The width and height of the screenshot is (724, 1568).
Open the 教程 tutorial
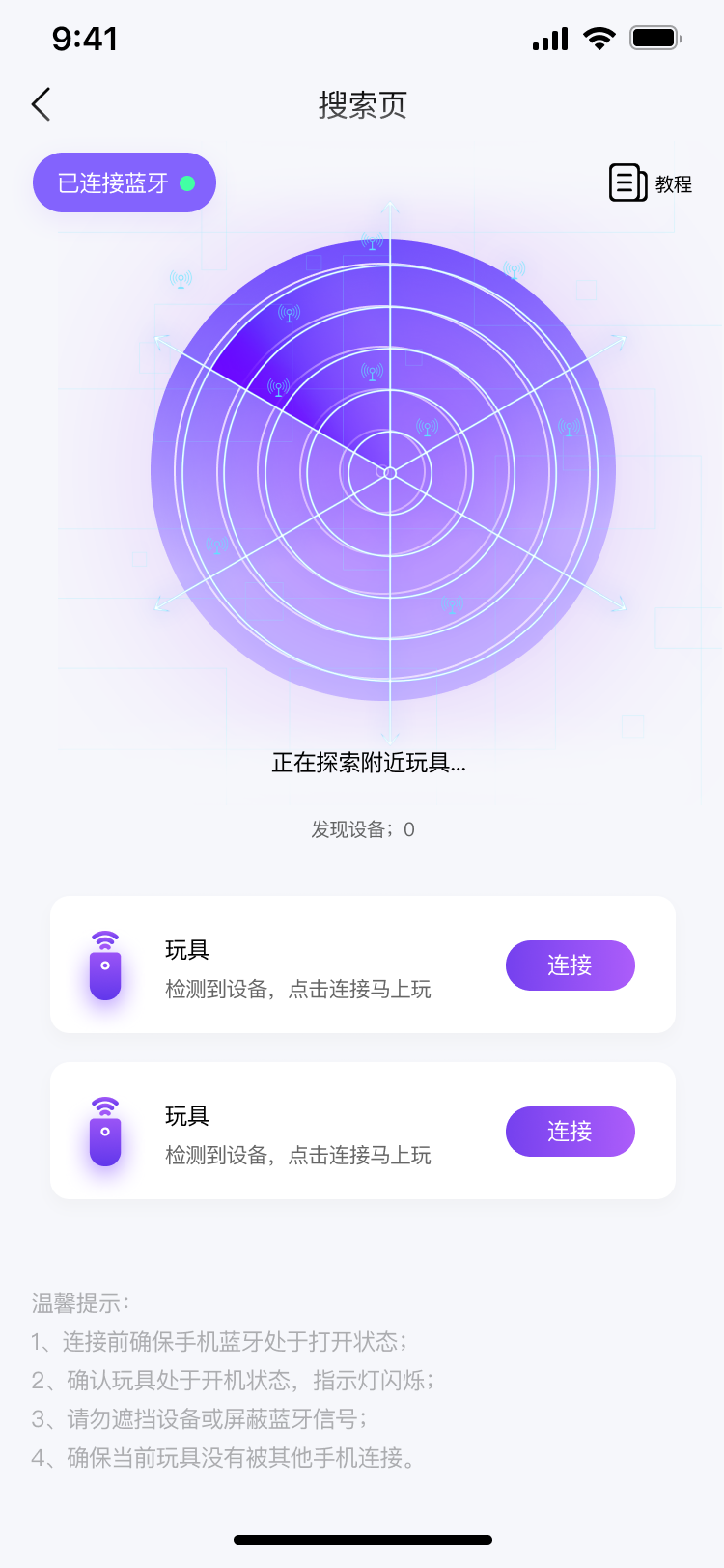pyautogui.click(x=651, y=182)
